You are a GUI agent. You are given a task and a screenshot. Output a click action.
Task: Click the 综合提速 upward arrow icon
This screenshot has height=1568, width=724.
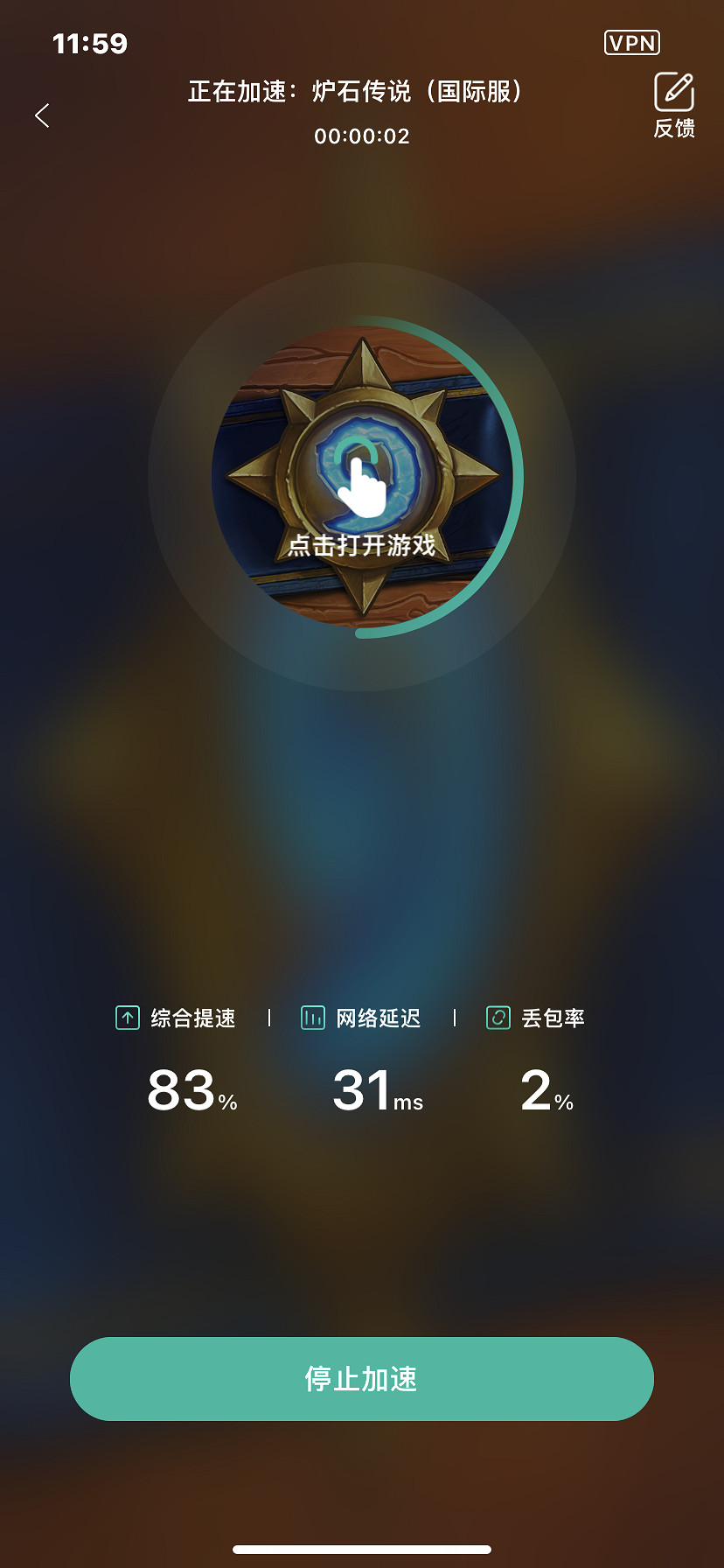pos(128,1018)
